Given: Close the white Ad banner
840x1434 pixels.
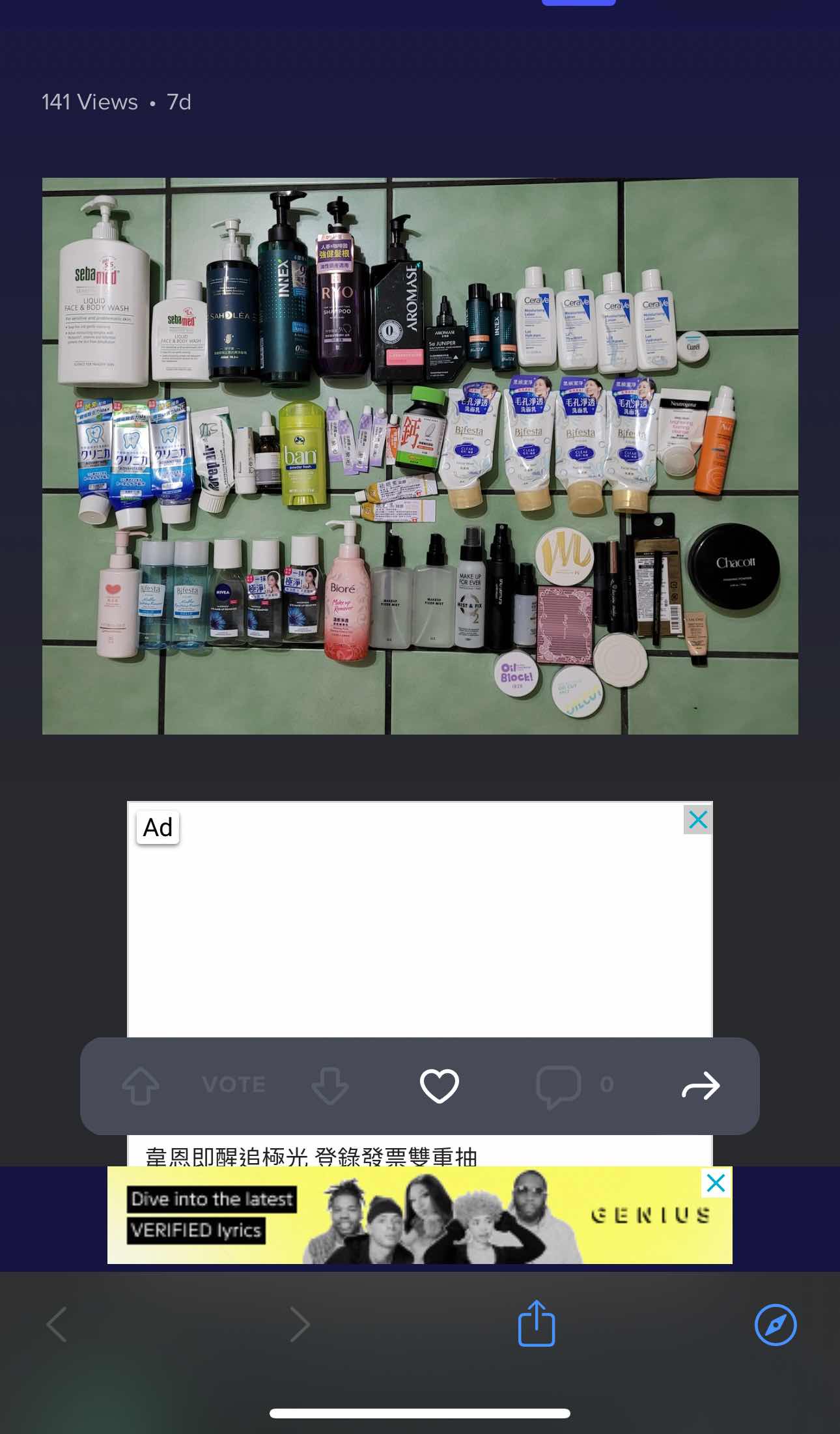Looking at the screenshot, I should click(698, 820).
